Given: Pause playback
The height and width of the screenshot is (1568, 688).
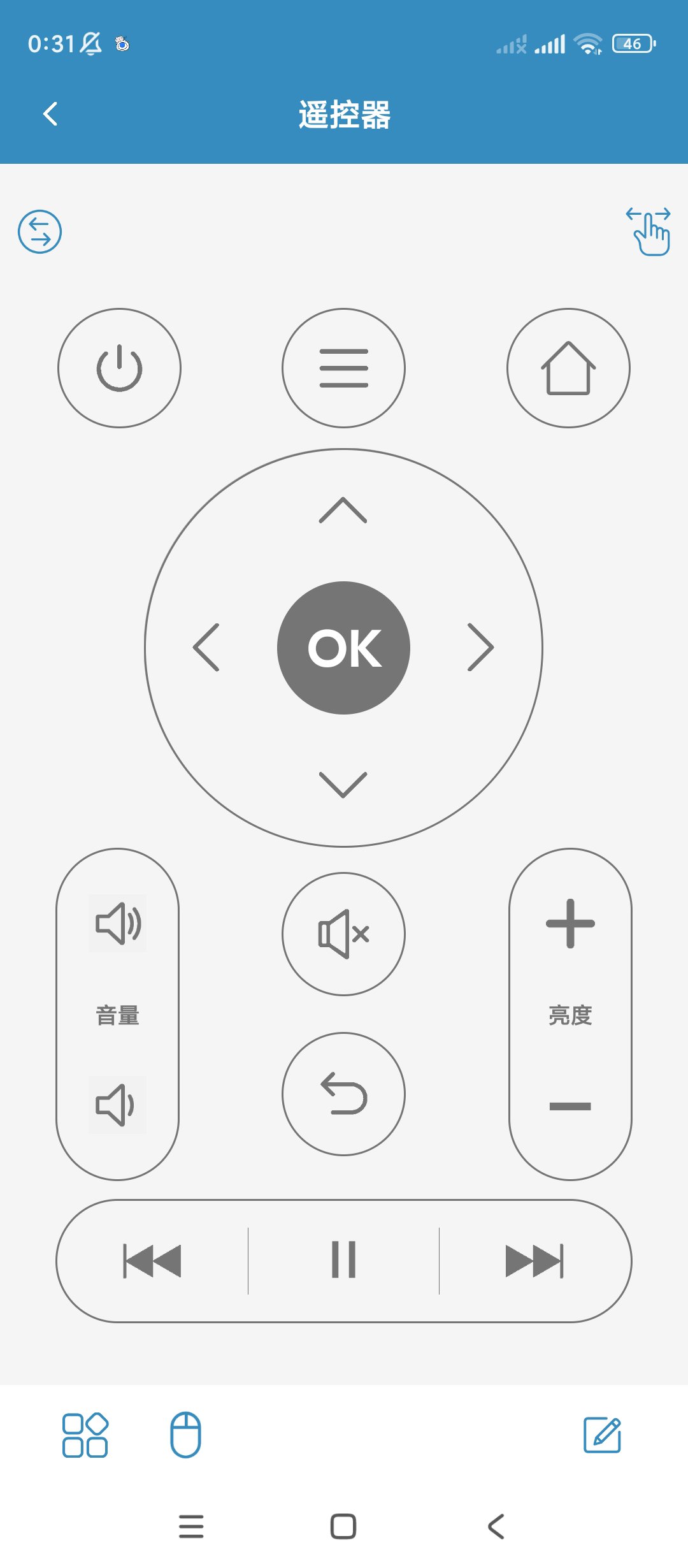Looking at the screenshot, I should pos(343,1261).
